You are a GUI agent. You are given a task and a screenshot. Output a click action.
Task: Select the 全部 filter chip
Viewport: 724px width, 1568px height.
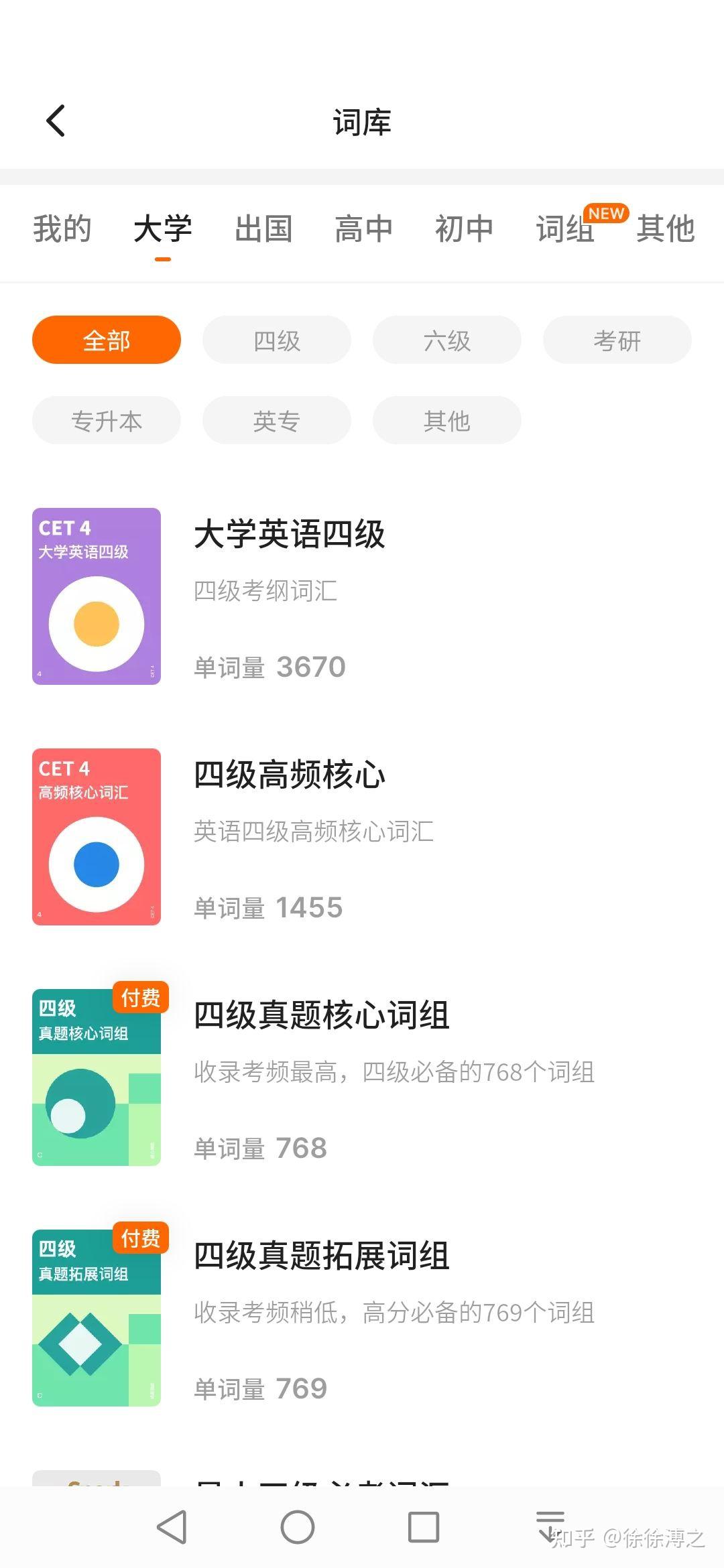[x=107, y=340]
